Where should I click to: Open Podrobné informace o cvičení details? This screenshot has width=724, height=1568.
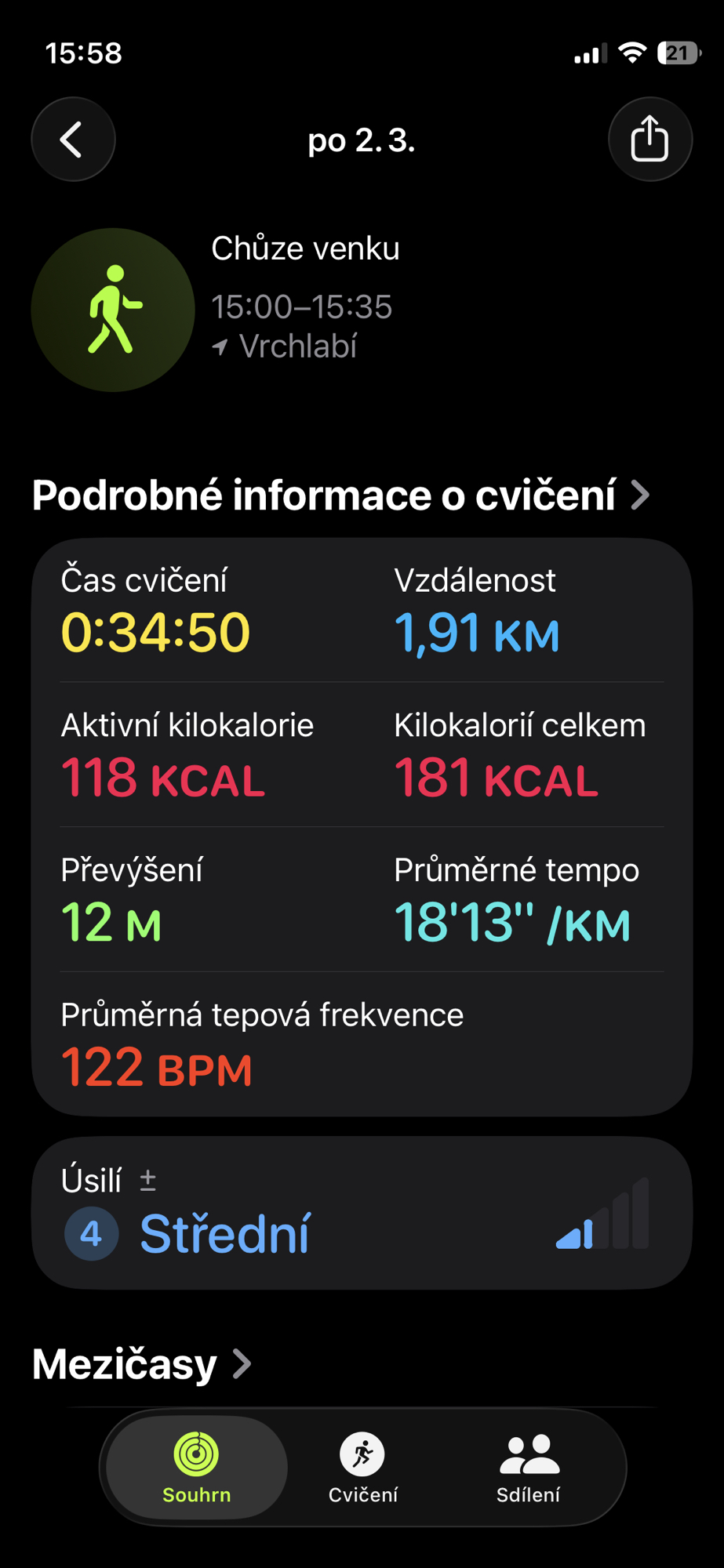(x=341, y=495)
